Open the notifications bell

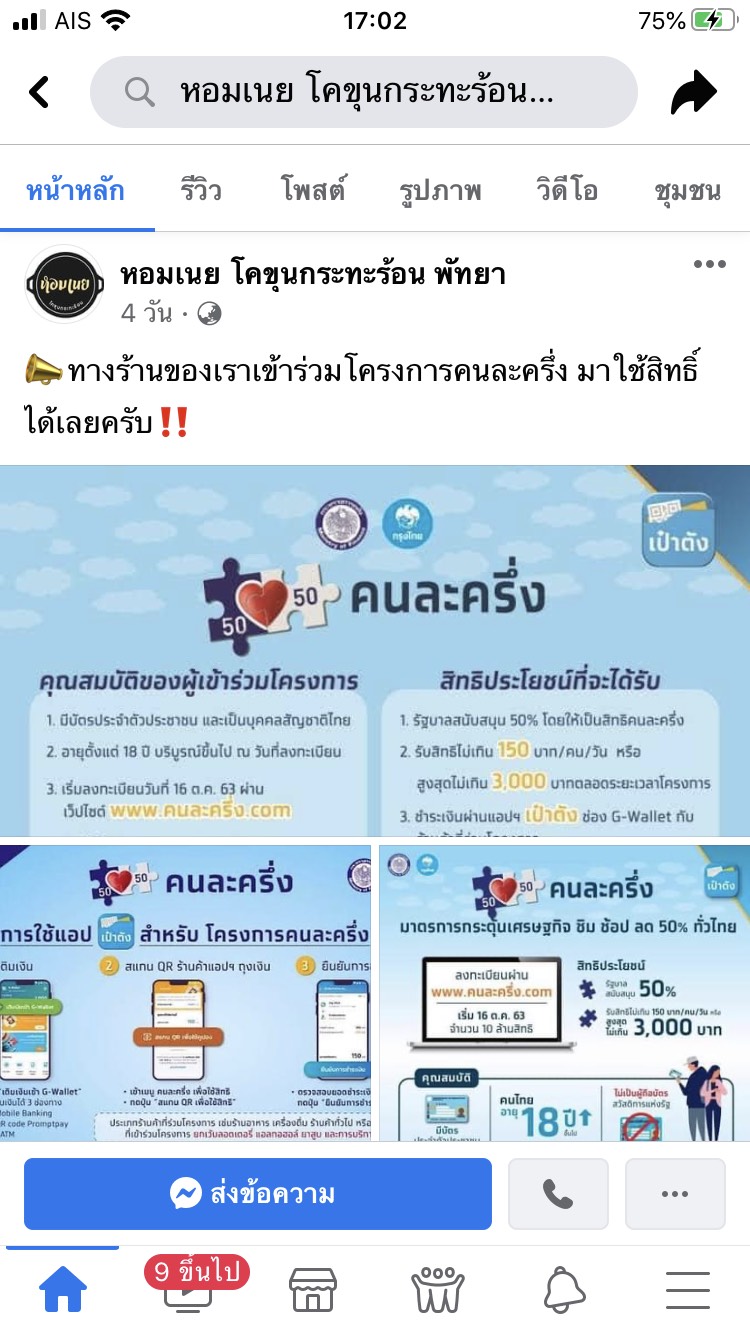pyautogui.click(x=563, y=1290)
